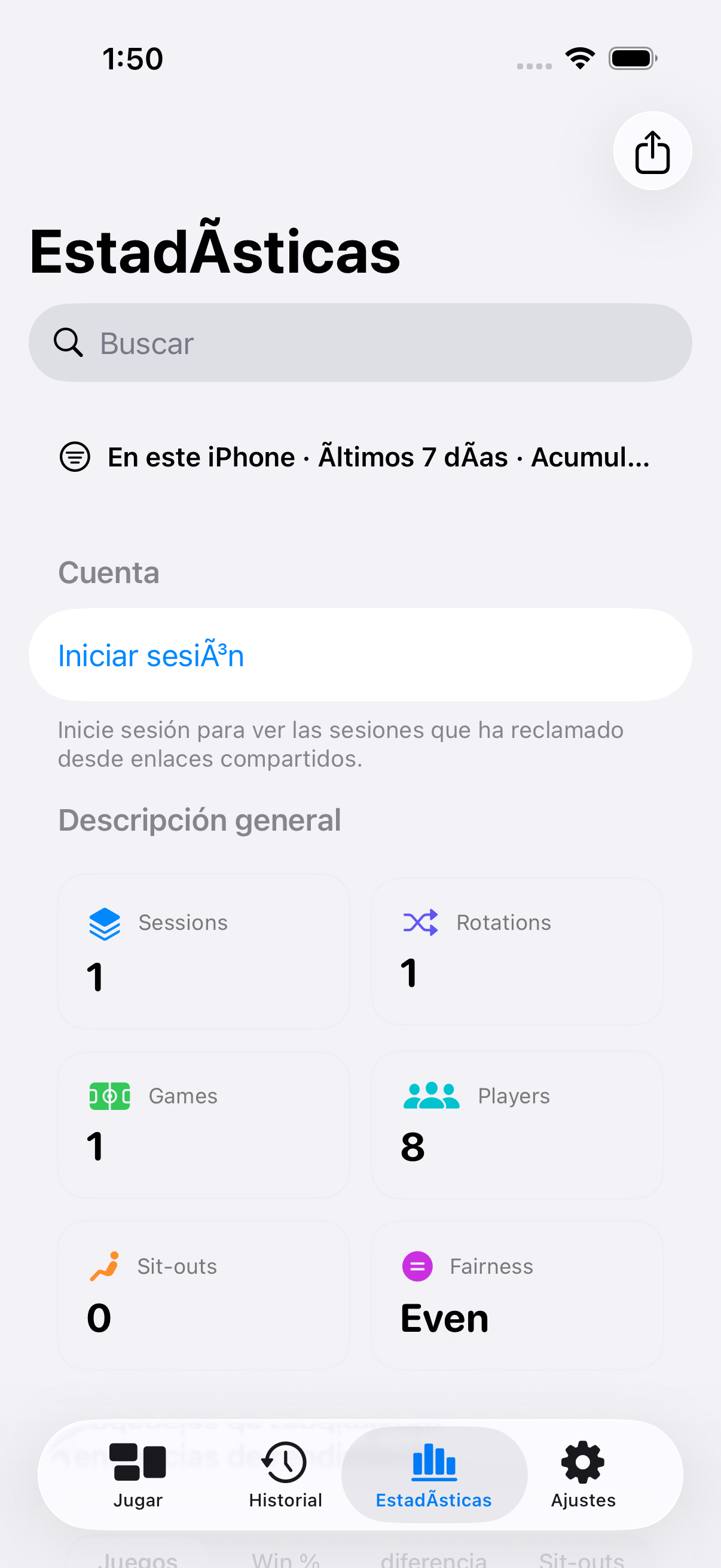Open the filter row for En este iPhone
721x1568 pixels.
355,457
